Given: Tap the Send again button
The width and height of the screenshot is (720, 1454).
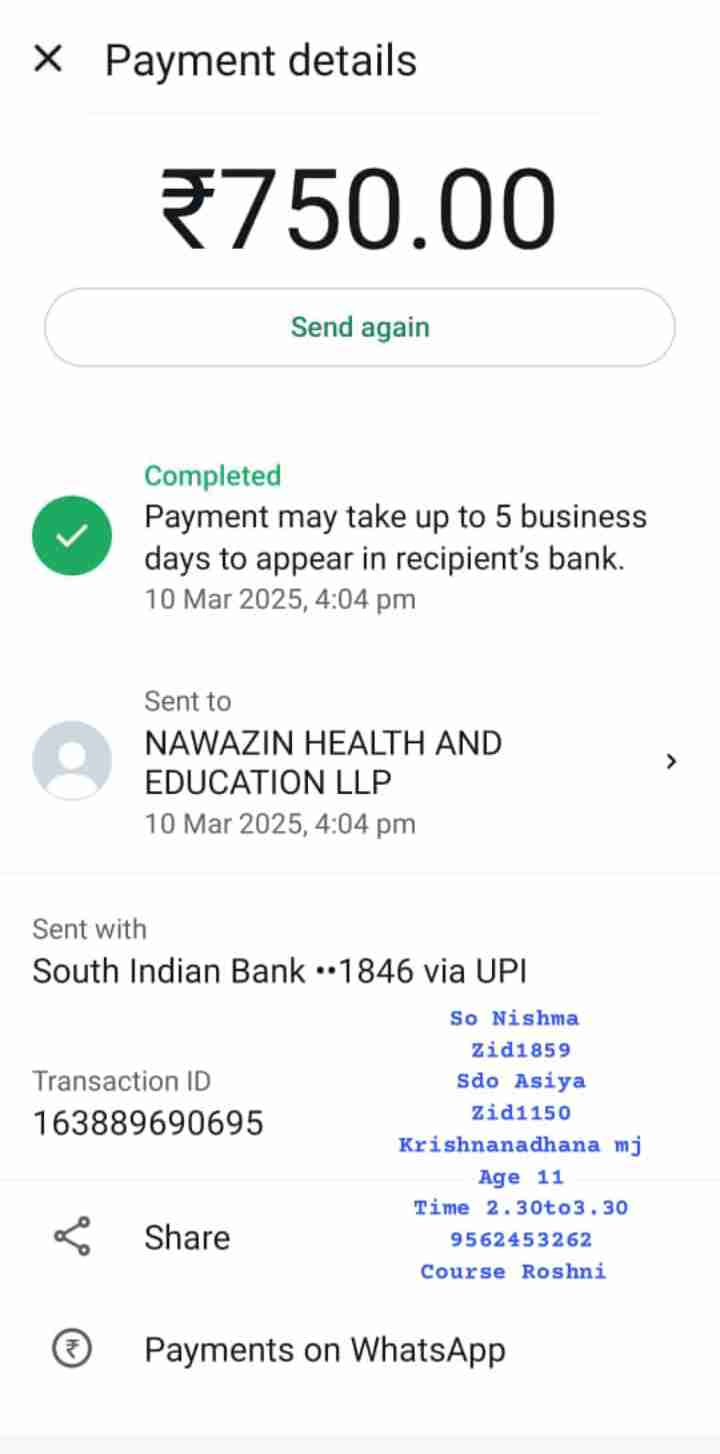Looking at the screenshot, I should pyautogui.click(x=360, y=328).
